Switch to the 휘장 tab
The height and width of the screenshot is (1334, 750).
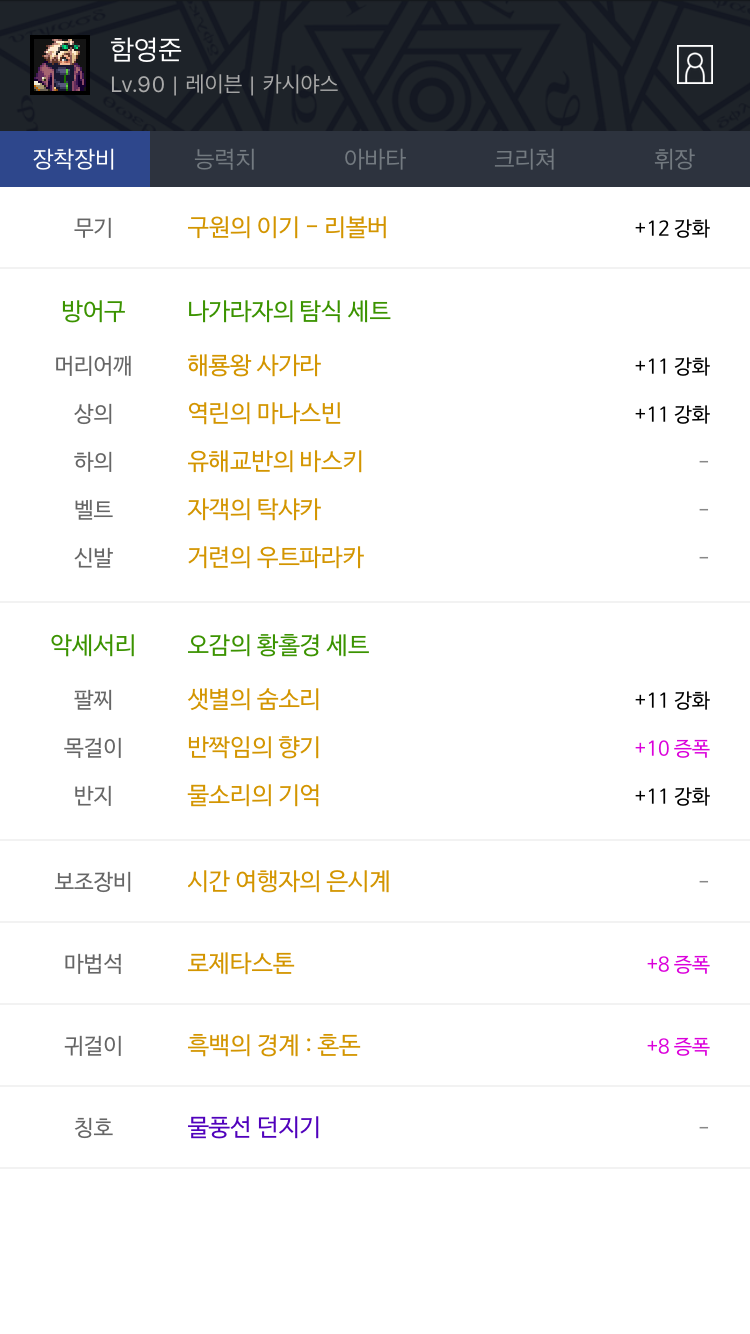(x=674, y=159)
